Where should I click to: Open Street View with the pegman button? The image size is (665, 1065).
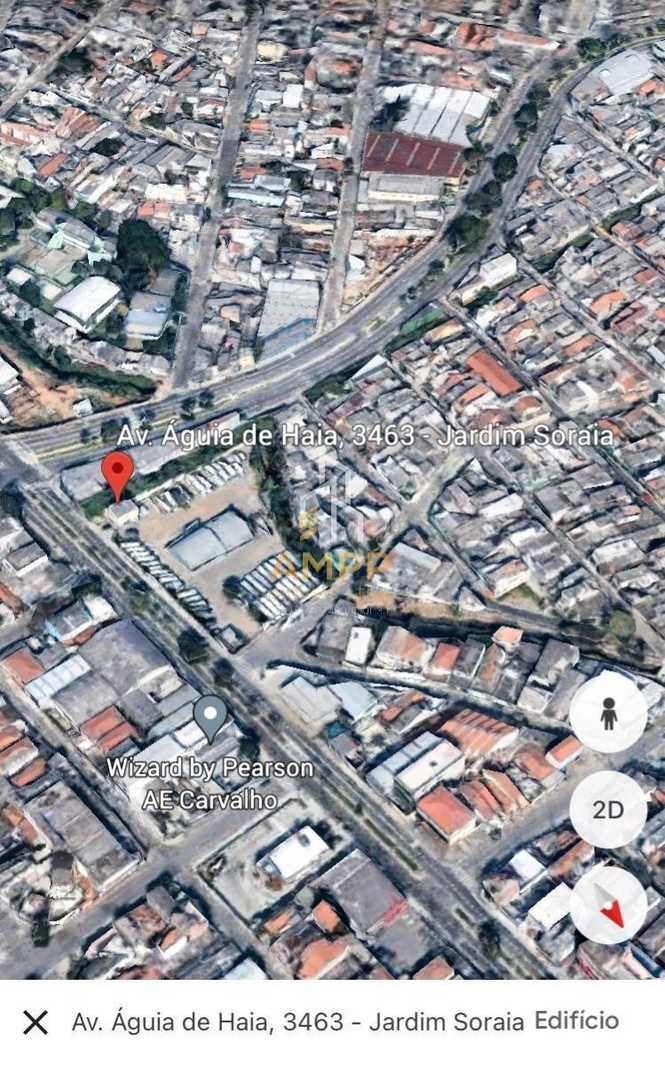(x=608, y=713)
